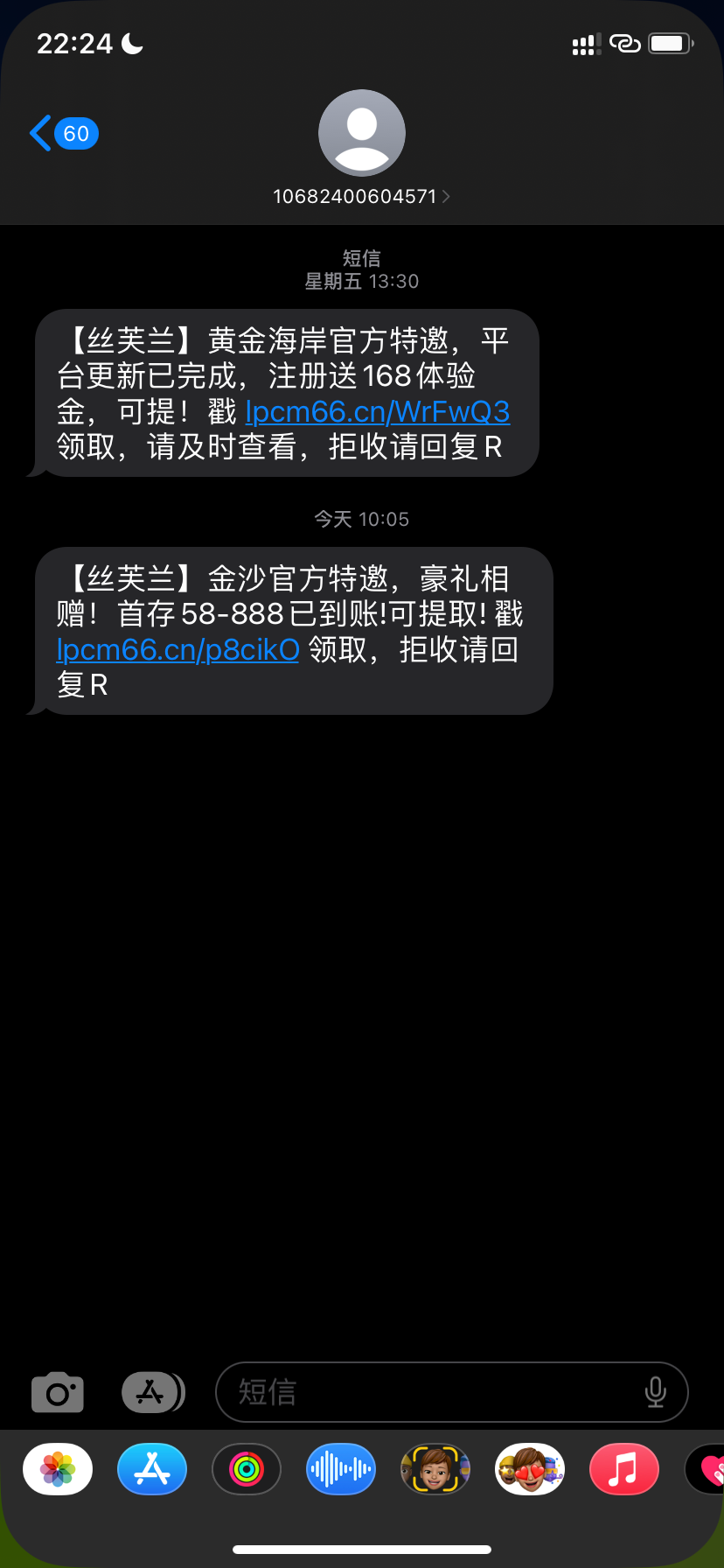Open the camera icon beside the message field

pyautogui.click(x=57, y=1392)
